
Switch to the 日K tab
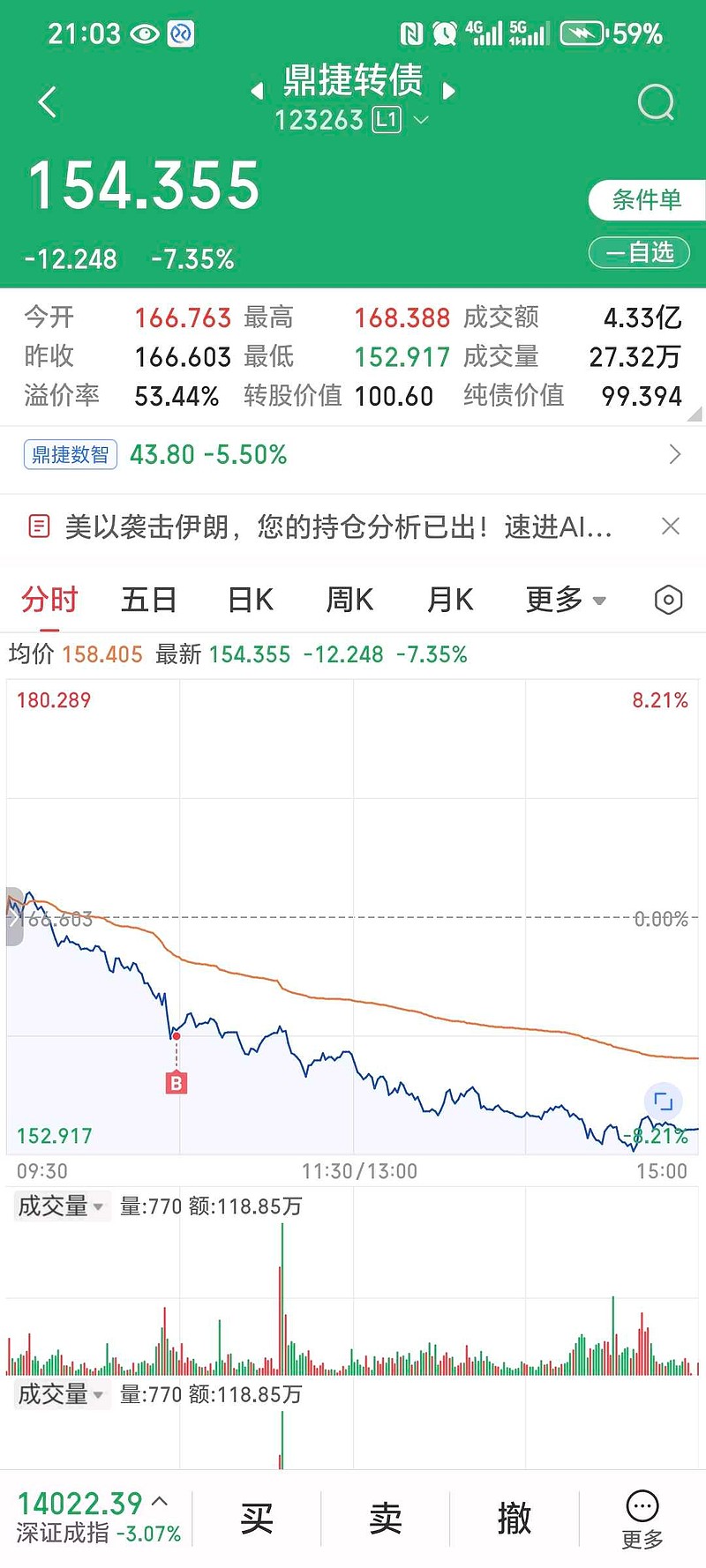pyautogui.click(x=248, y=599)
